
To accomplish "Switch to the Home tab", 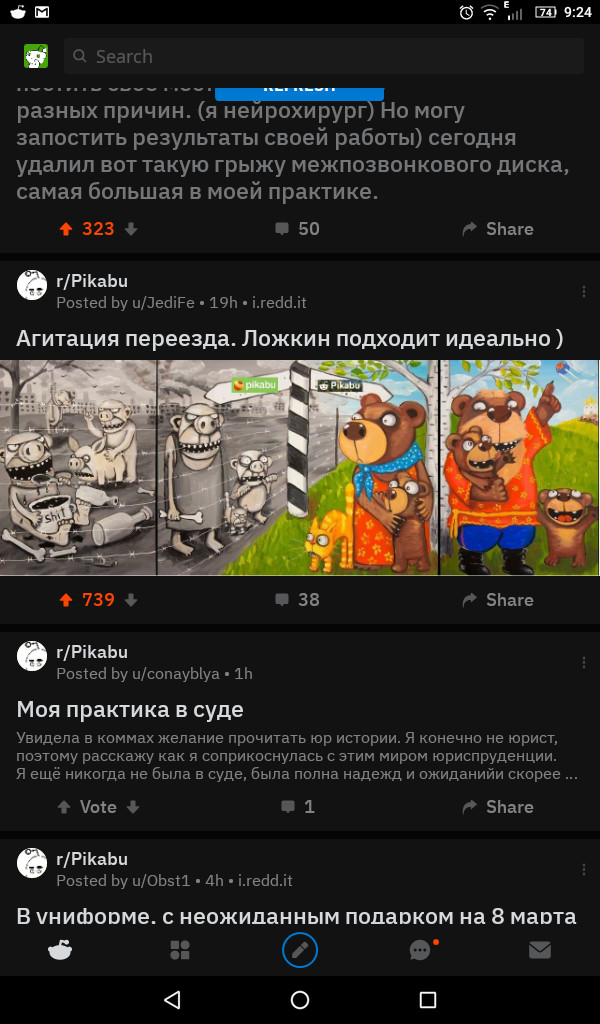I will point(60,950).
